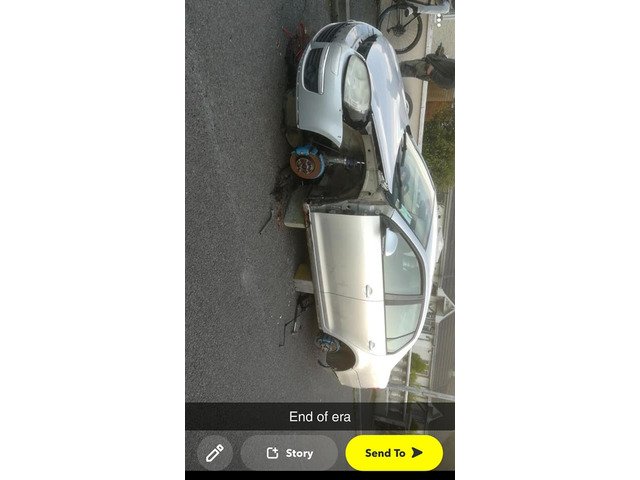The image size is (640, 480).
Task: Tap the yellow Send To button
Action: click(393, 453)
